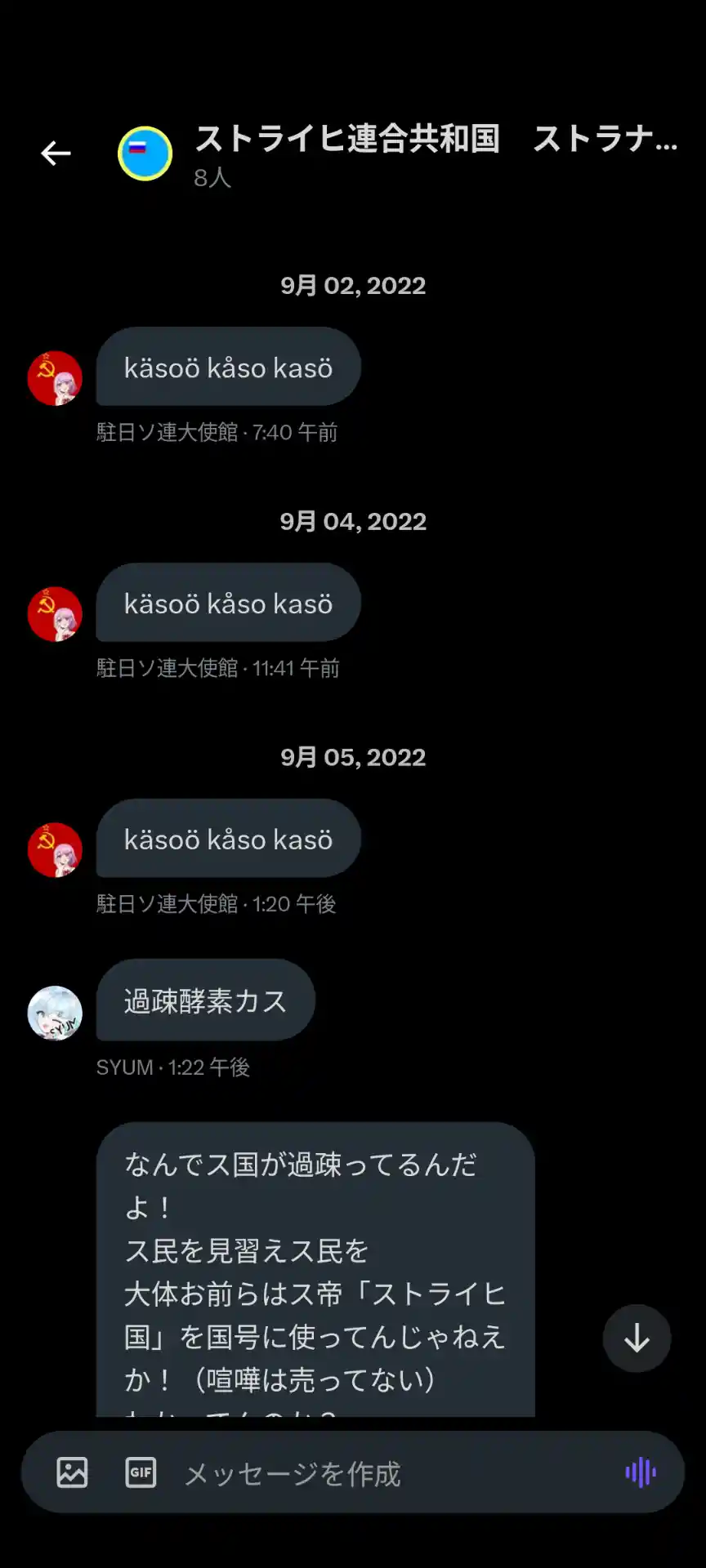Open the GIF picker
This screenshot has height=1568, width=706.
pyautogui.click(x=141, y=1472)
